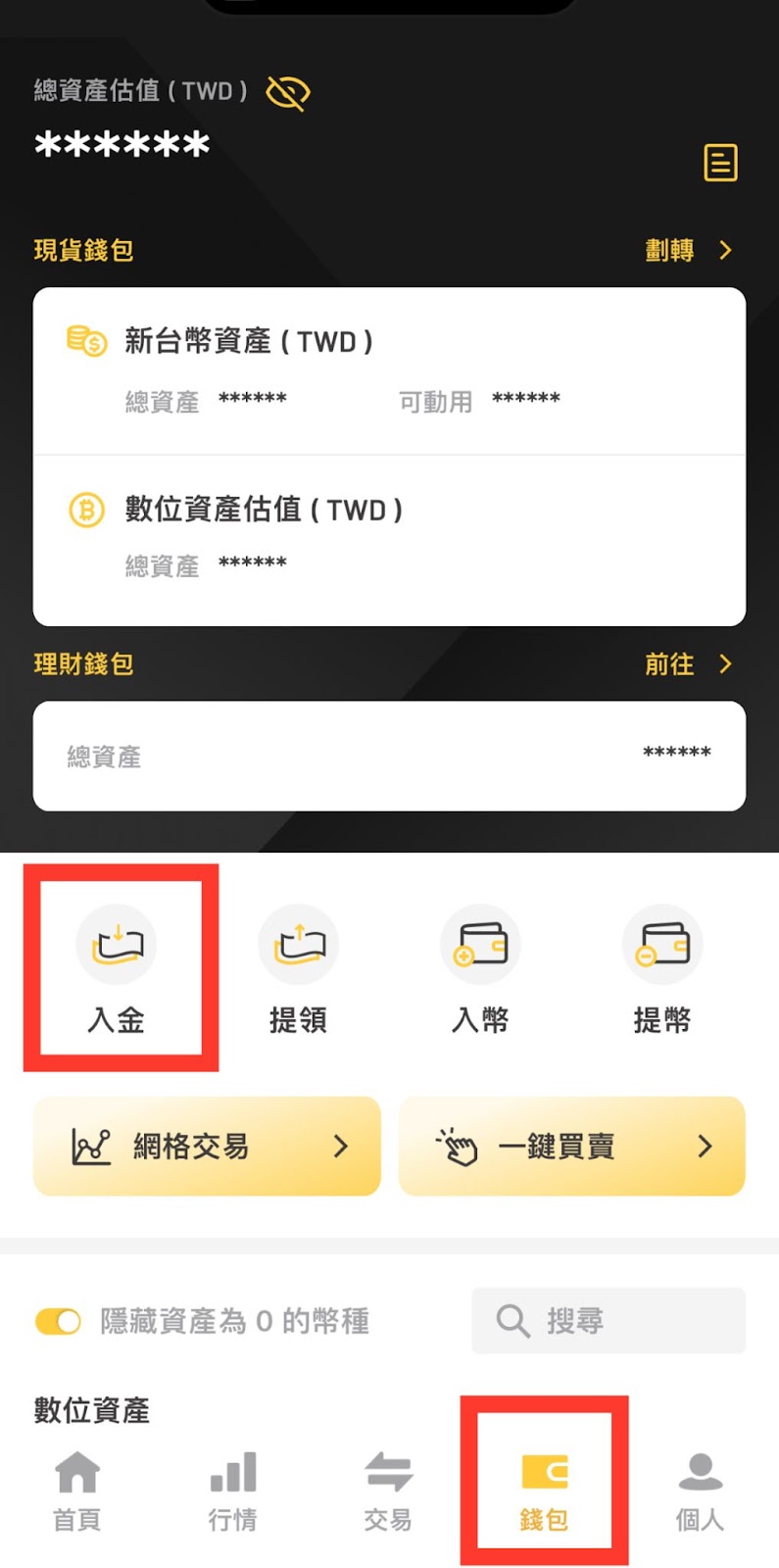Disable 隱藏資產為 0 的幣種 switch

click(x=59, y=1321)
